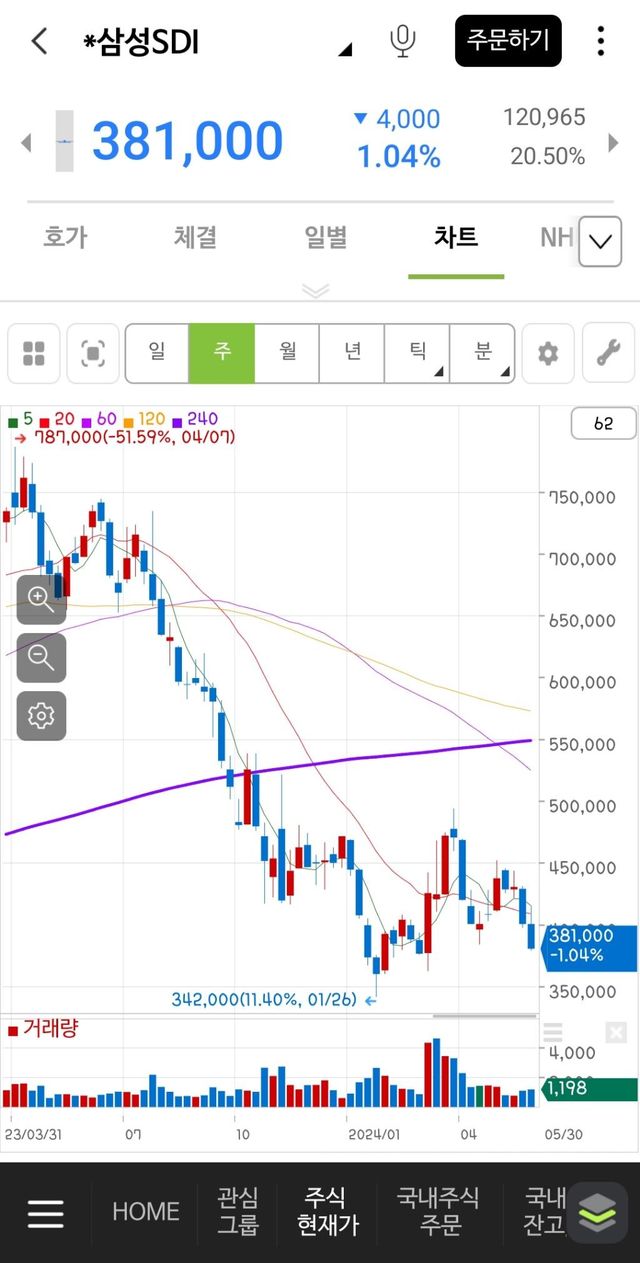Screen dimensions: 640x1263
Task: Open the 일별 daily tab
Action: point(325,237)
